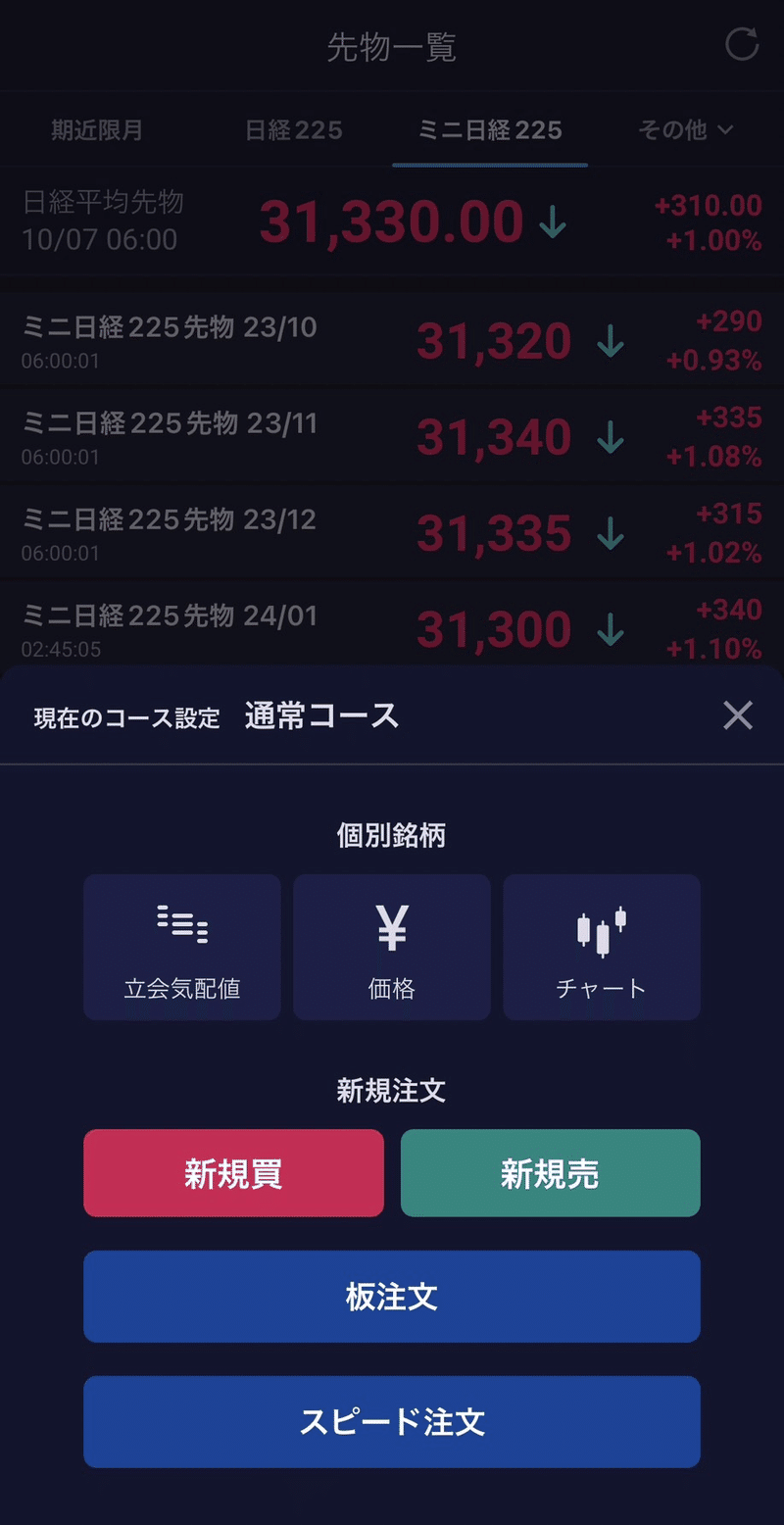Close the course settings sheet
Image resolution: width=784 pixels, height=1525 pixels.
[x=737, y=715]
